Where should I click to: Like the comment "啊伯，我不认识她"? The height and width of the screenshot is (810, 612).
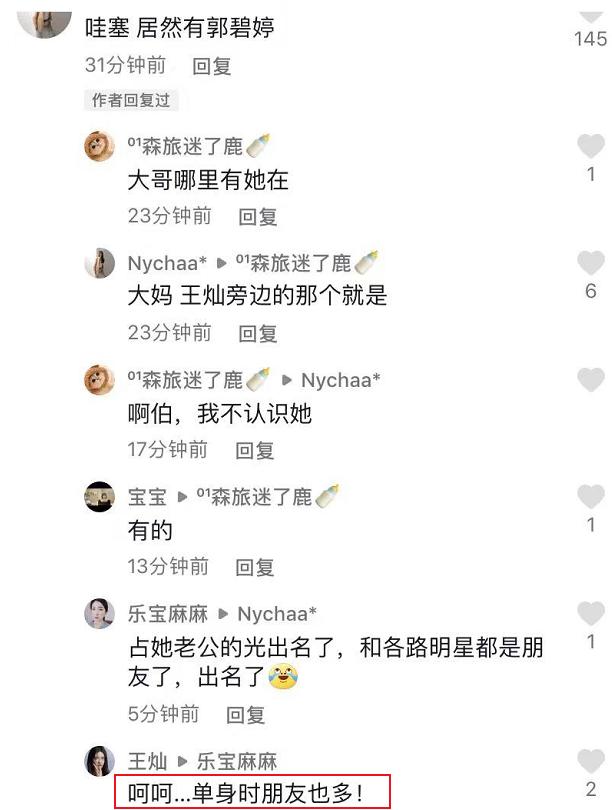click(x=591, y=380)
